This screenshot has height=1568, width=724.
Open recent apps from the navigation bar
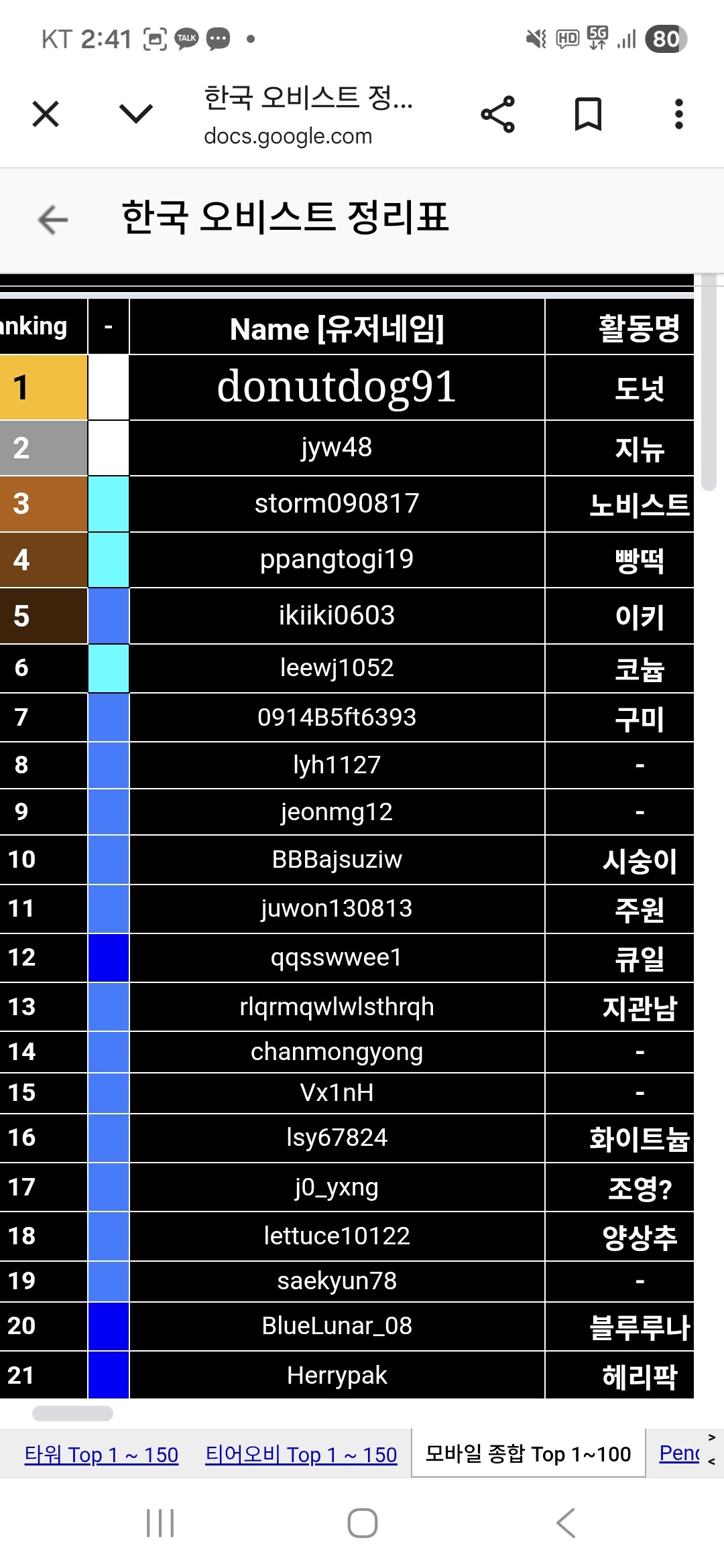click(160, 1523)
